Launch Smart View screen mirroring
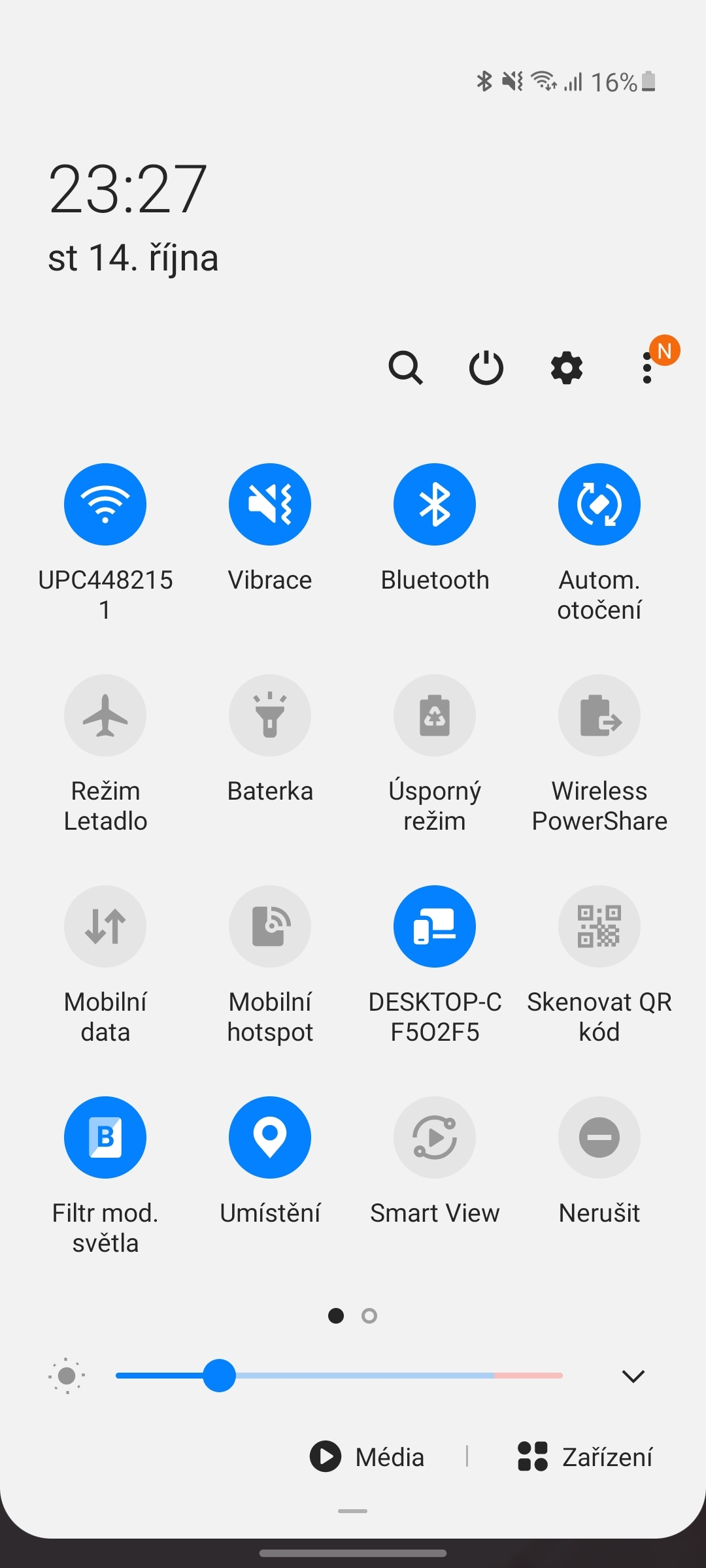This screenshot has height=1568, width=706. (435, 1137)
